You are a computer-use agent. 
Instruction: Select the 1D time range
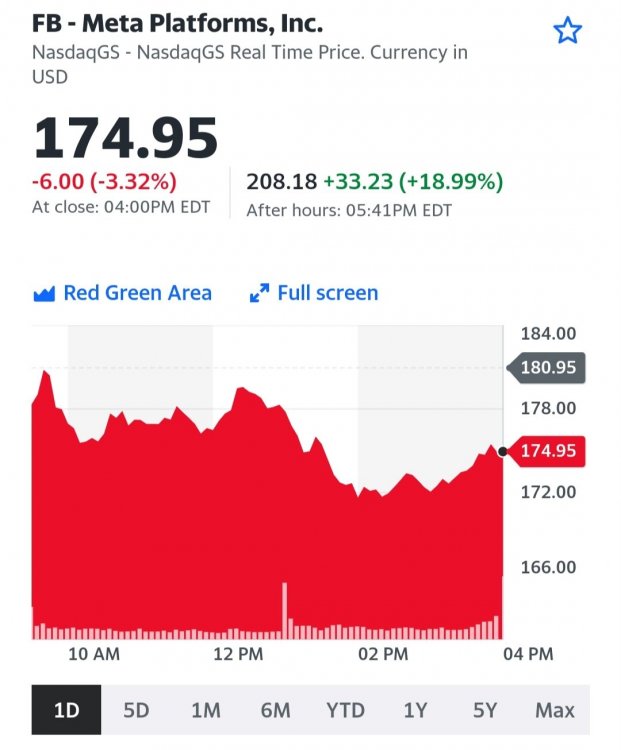point(66,710)
